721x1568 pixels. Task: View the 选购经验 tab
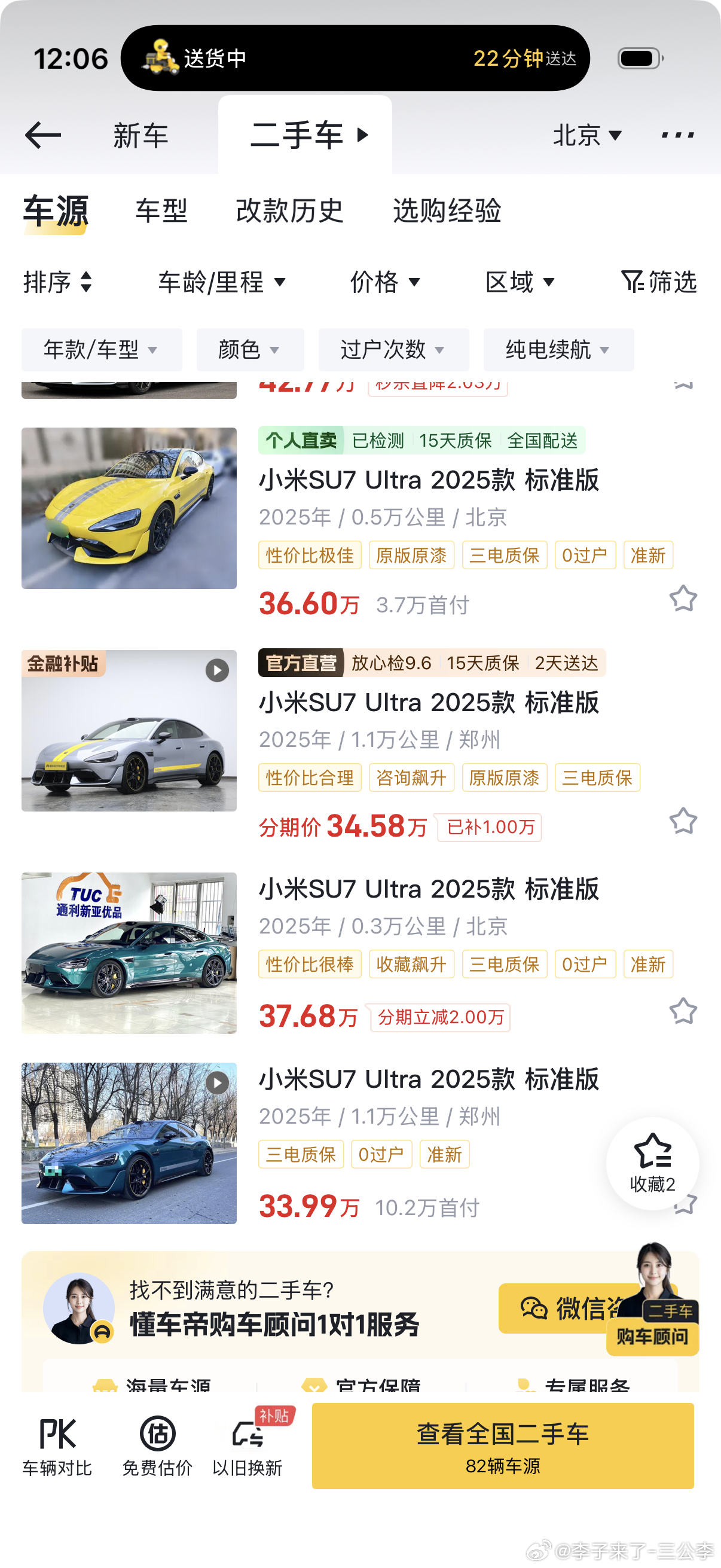point(447,211)
